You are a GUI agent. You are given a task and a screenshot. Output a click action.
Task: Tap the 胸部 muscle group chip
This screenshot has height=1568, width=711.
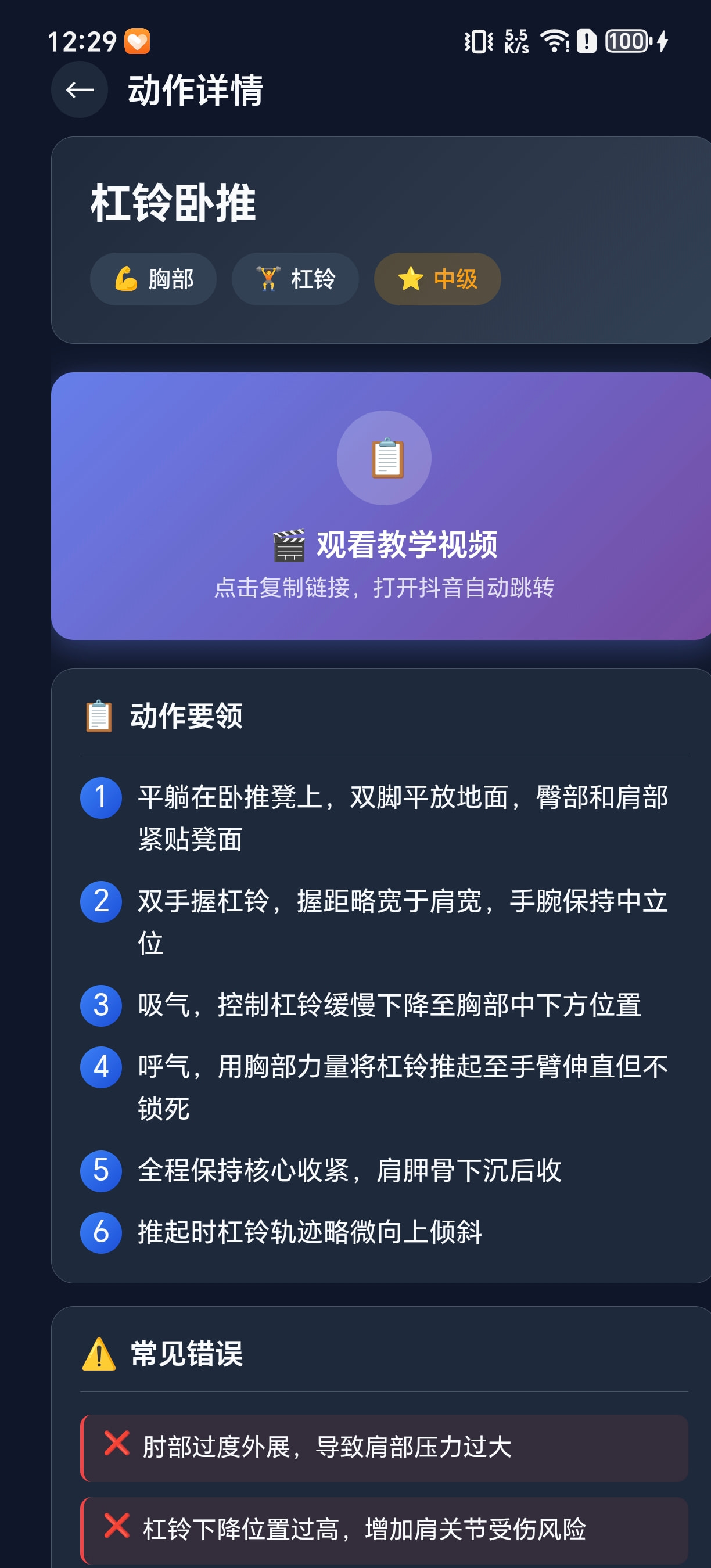pyautogui.click(x=153, y=279)
